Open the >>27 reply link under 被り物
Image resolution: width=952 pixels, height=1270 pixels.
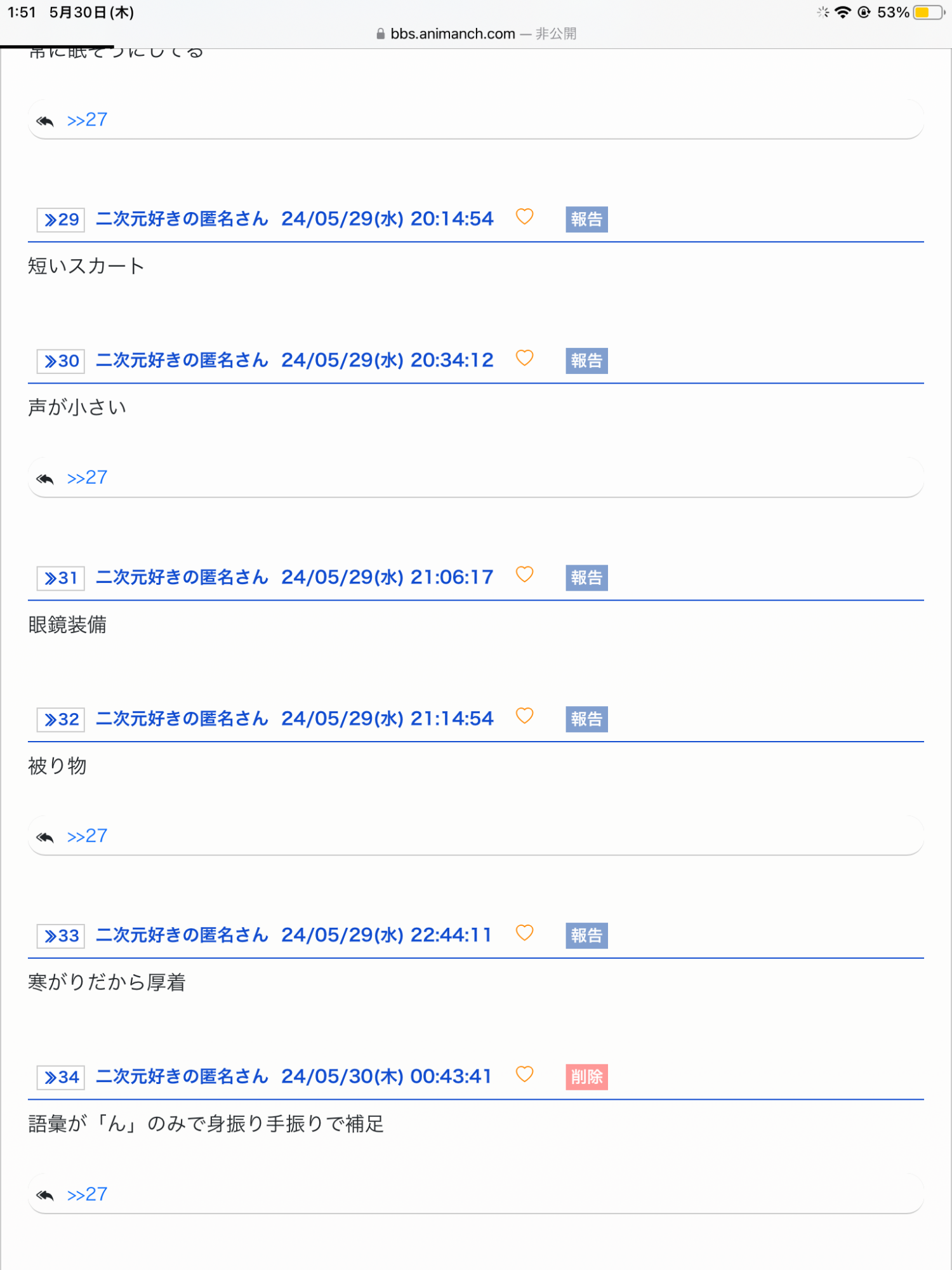pos(87,836)
